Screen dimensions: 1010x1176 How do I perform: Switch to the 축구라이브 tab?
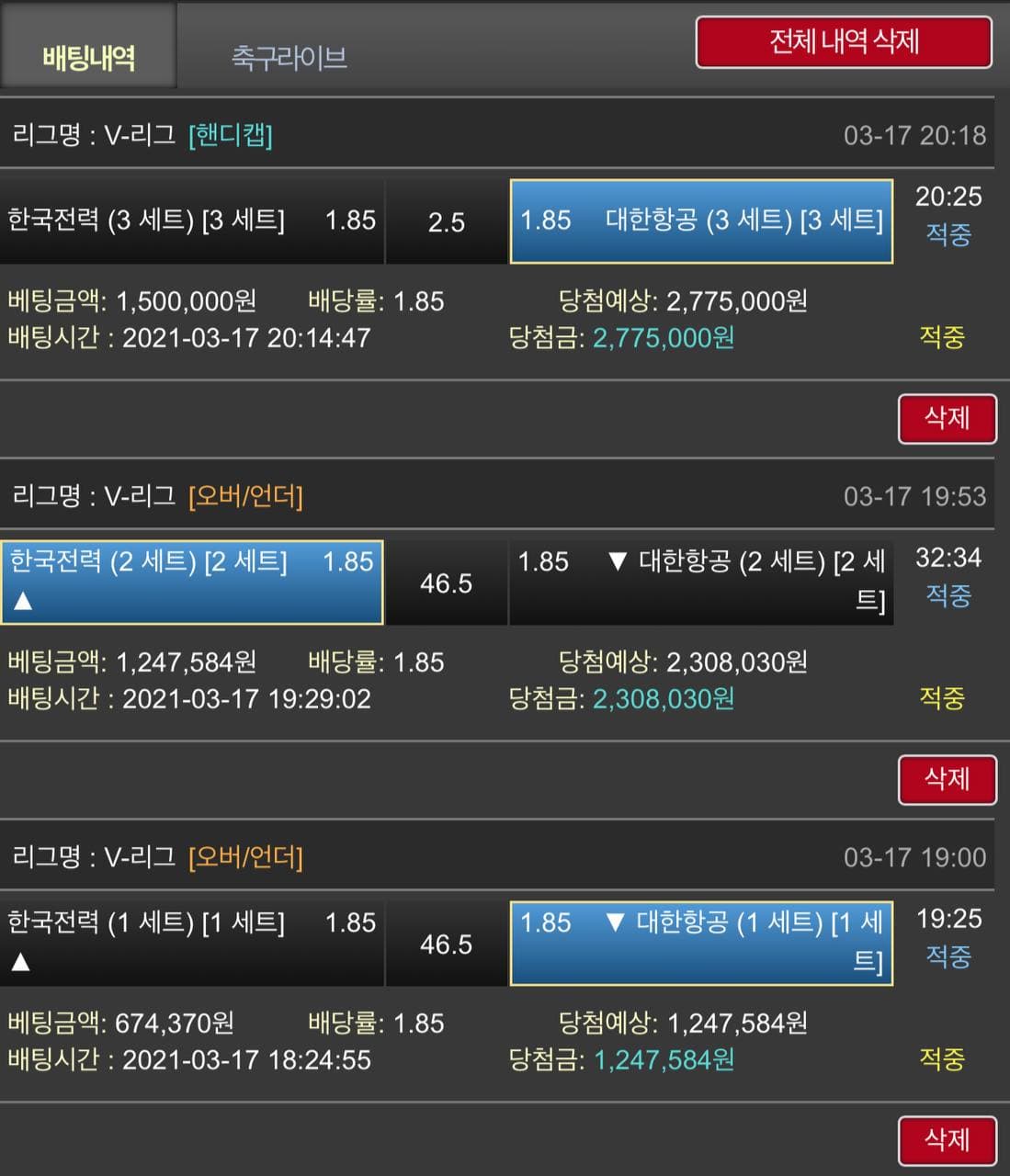[x=289, y=57]
